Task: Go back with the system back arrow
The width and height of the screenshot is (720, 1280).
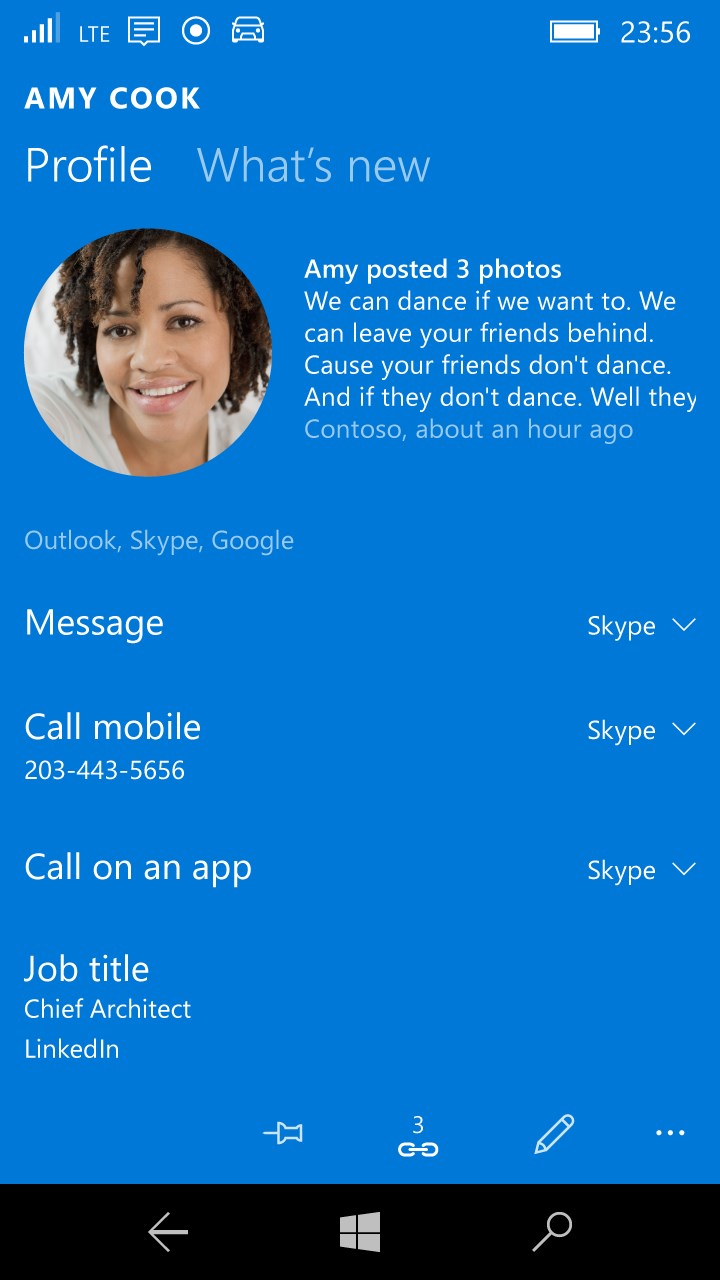Action: tap(168, 1232)
